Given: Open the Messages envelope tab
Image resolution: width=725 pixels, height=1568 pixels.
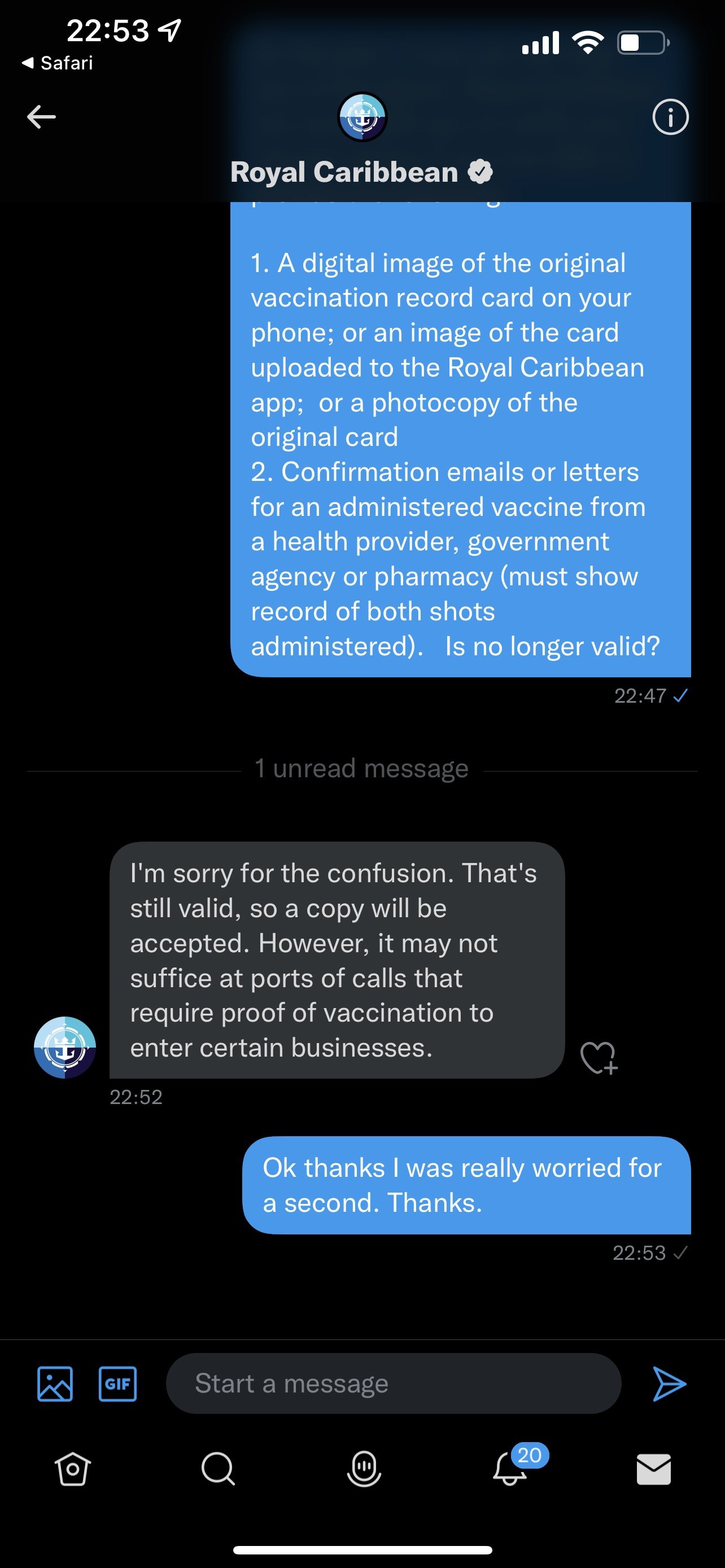Looking at the screenshot, I should pos(654,1469).
